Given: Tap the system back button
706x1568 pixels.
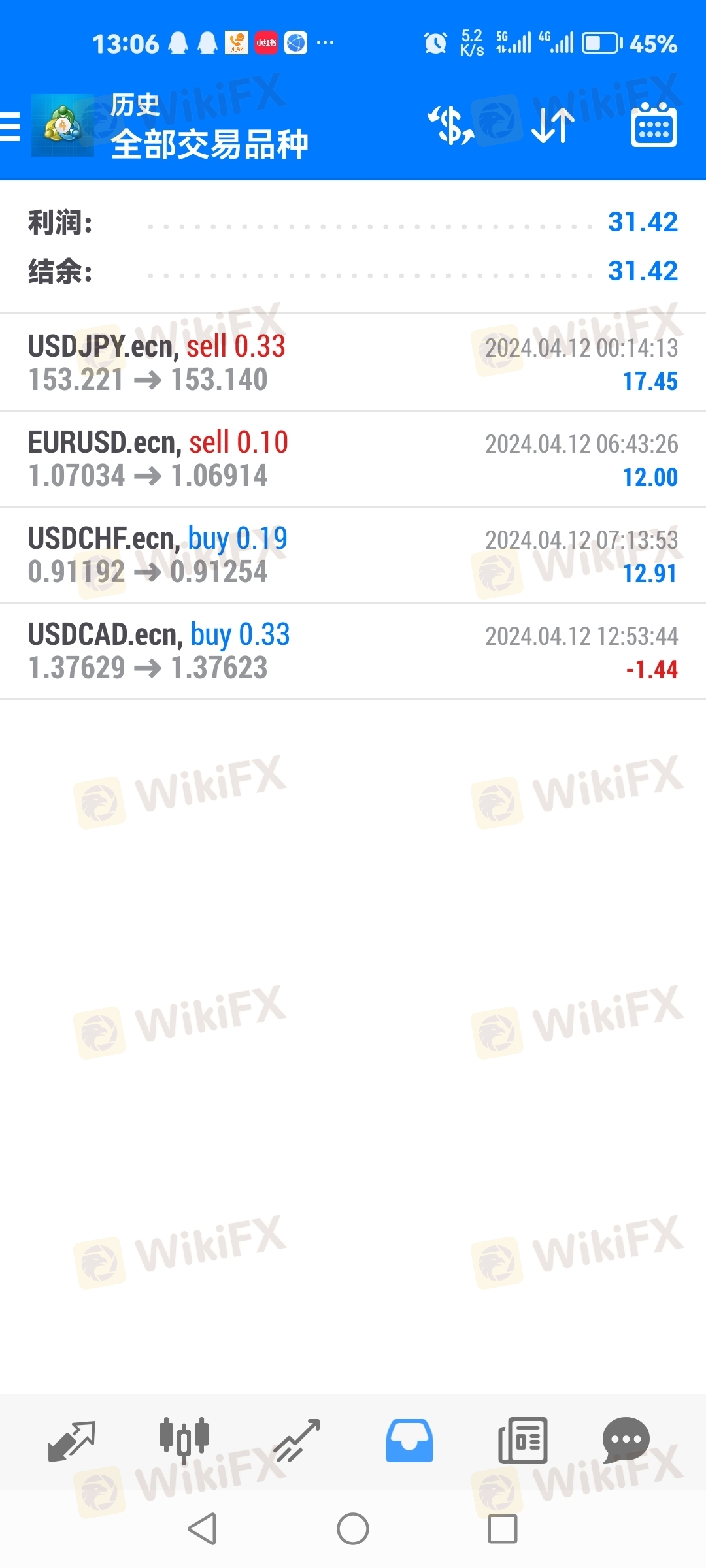Looking at the screenshot, I should (x=203, y=1529).
